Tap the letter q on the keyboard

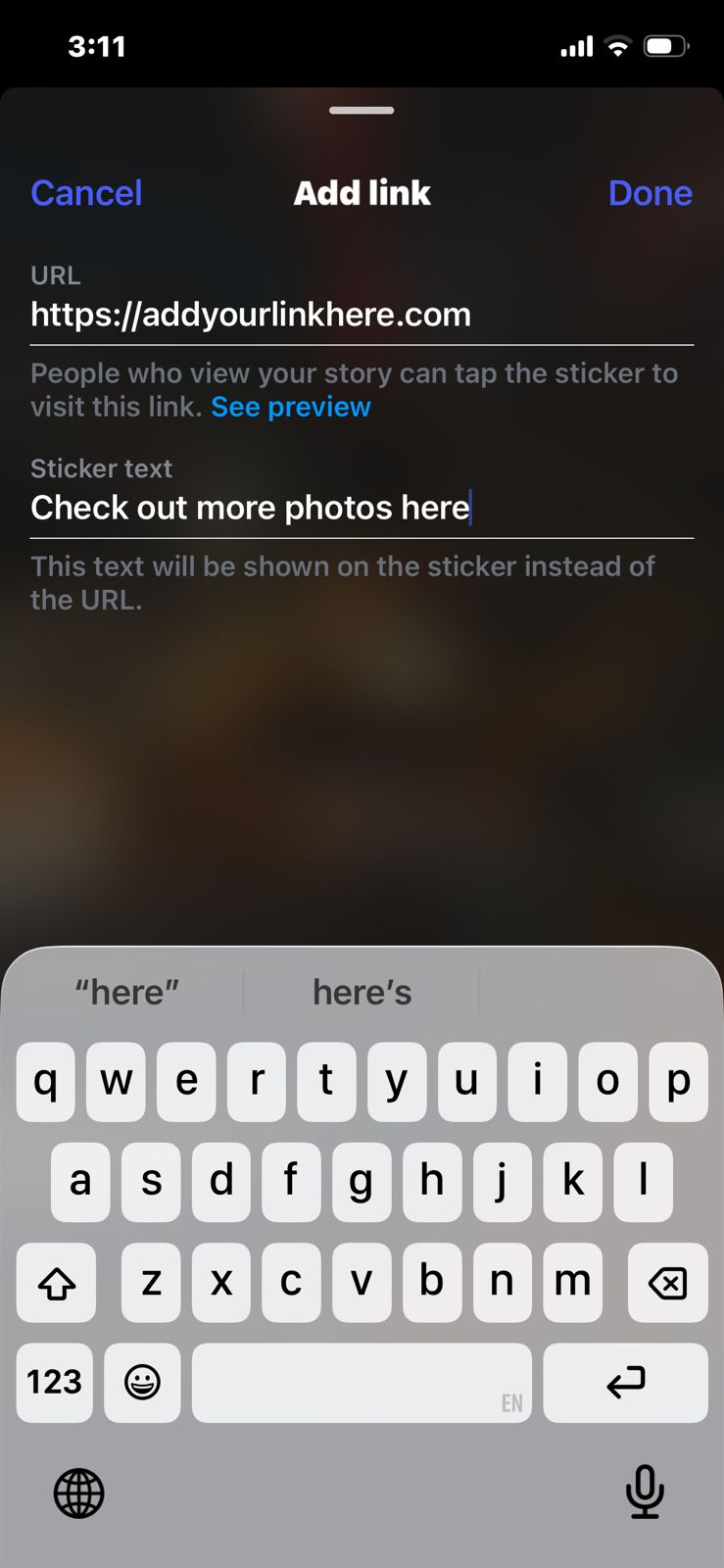(x=45, y=1082)
